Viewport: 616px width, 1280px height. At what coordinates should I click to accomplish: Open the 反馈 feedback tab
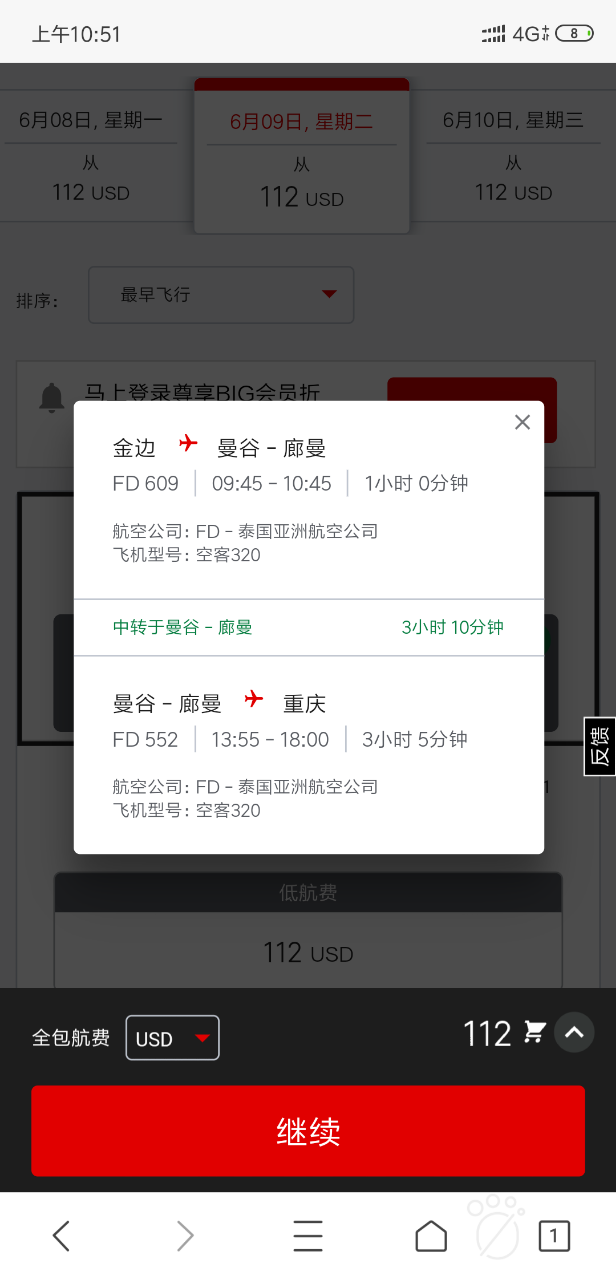(x=600, y=746)
